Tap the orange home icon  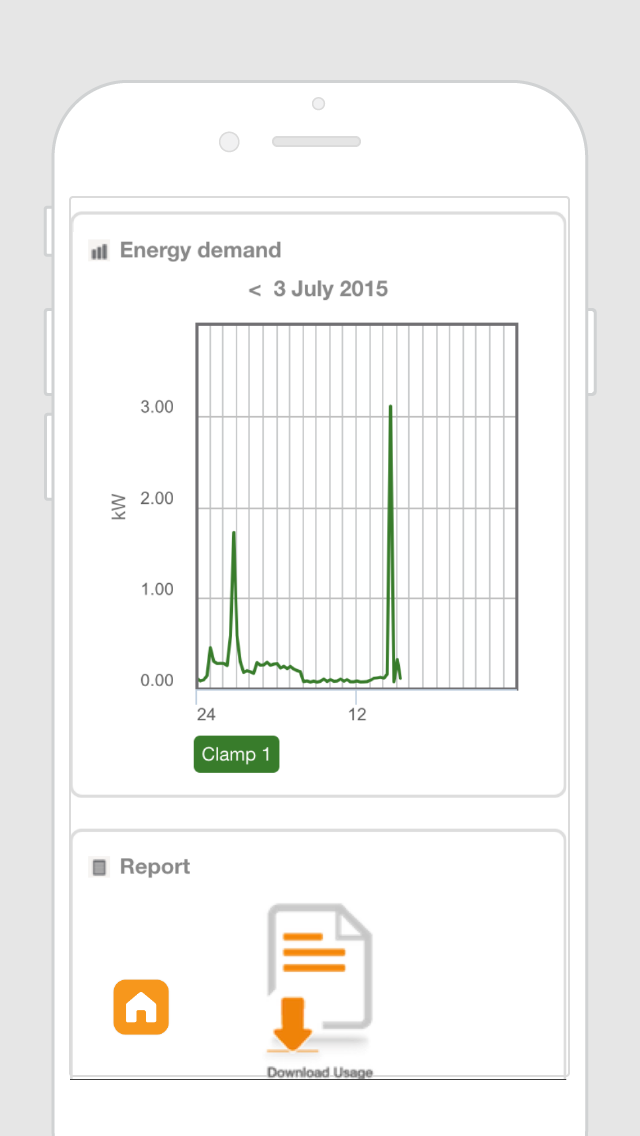(x=141, y=1007)
